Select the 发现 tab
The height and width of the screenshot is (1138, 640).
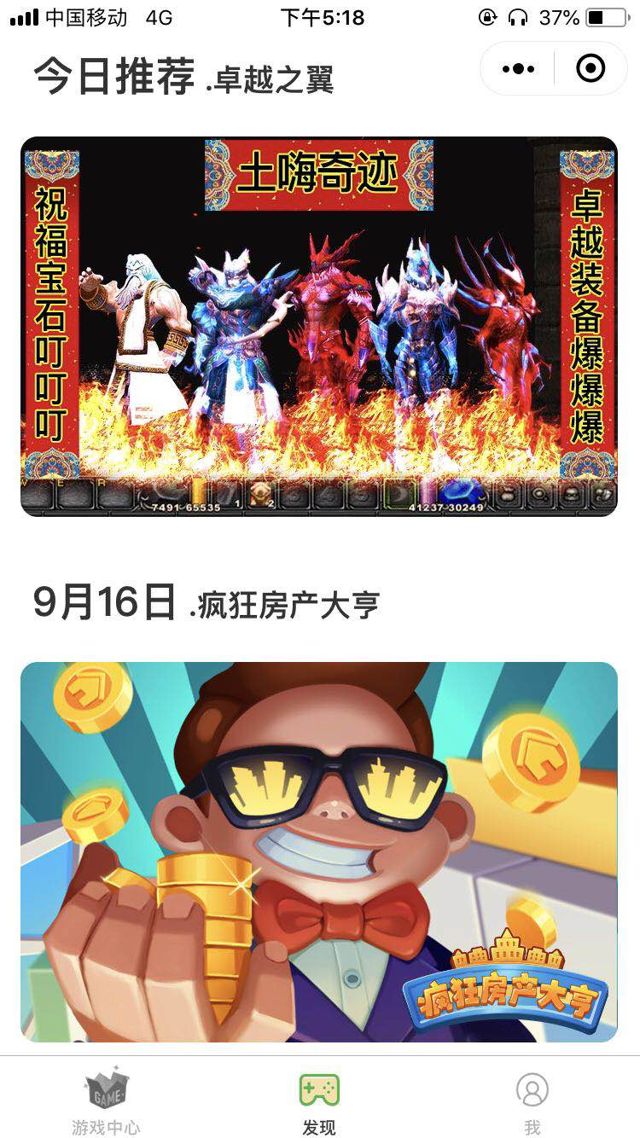[x=319, y=1101]
